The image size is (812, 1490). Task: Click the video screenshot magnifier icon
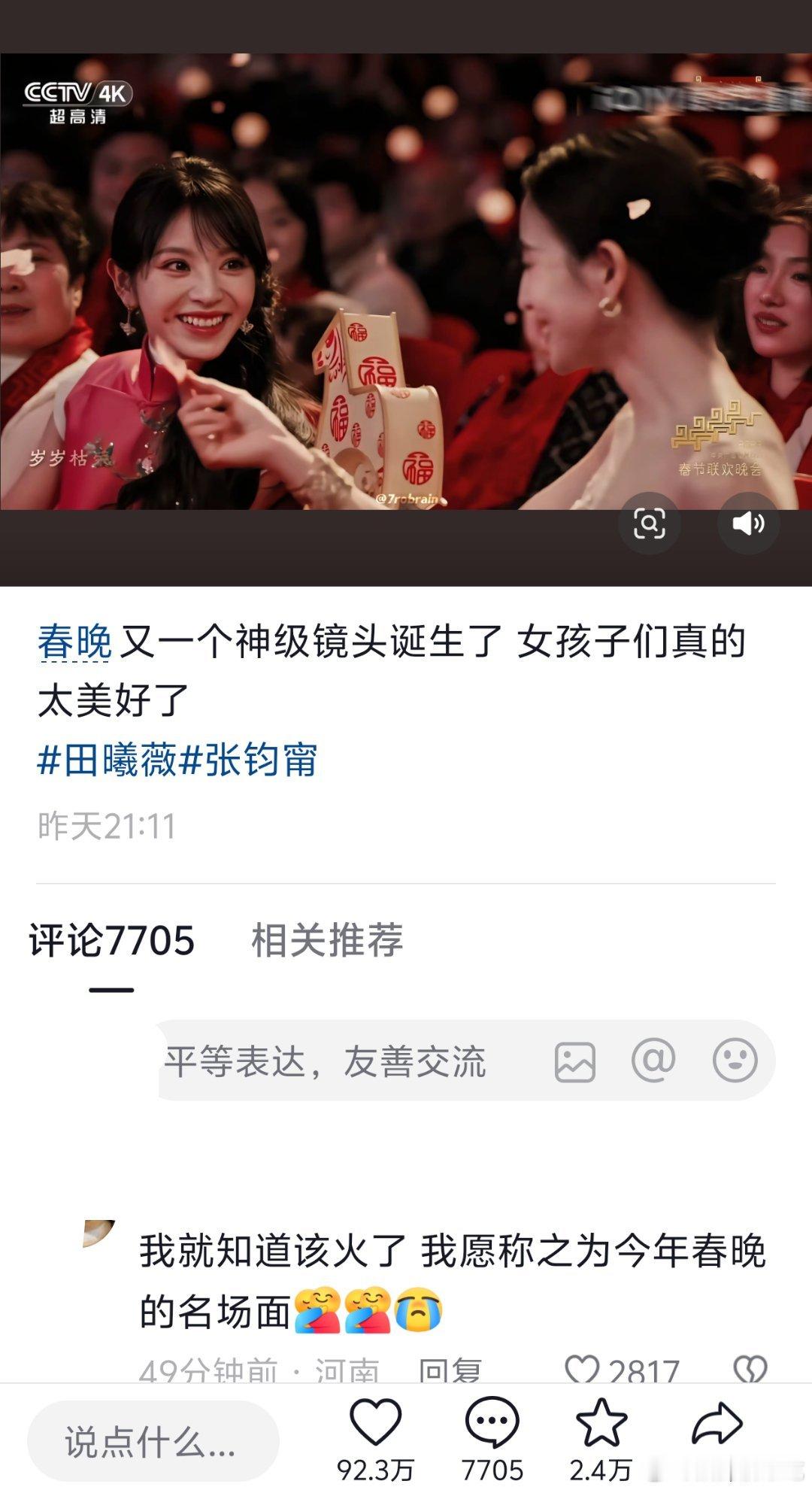click(651, 524)
